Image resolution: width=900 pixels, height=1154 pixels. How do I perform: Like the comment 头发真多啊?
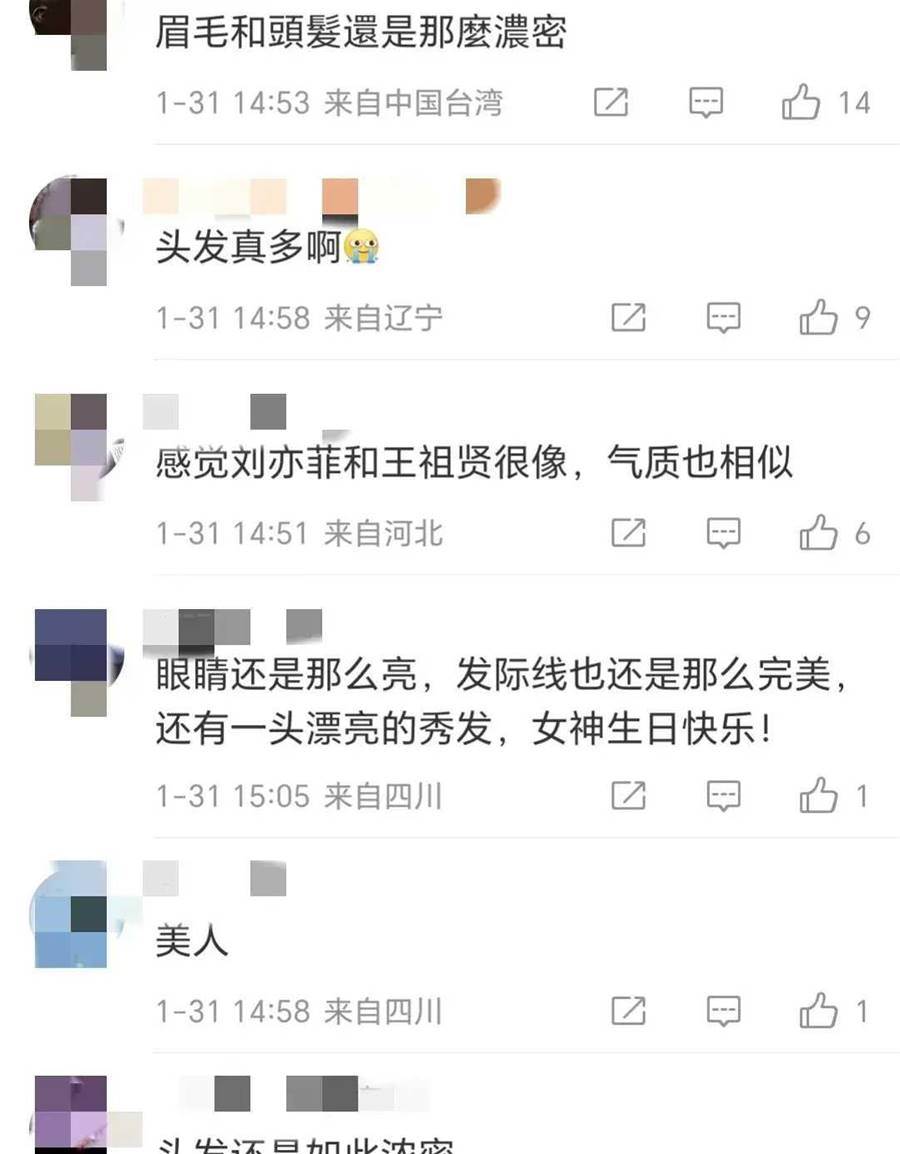coord(818,318)
